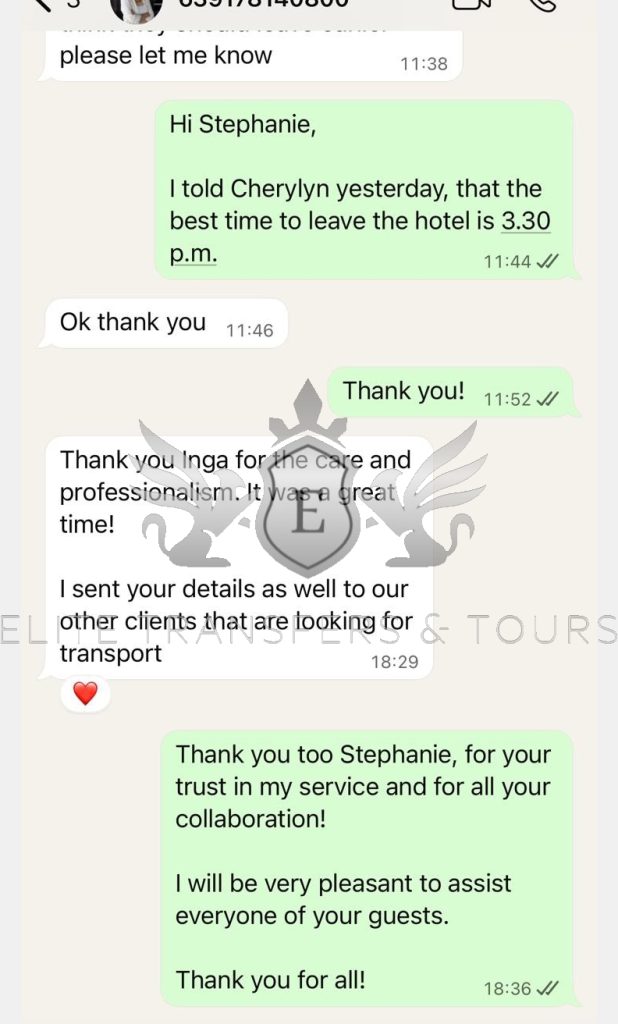Tap the underlined 3.30 p.m. time link
The image size is (618, 1024).
pyautogui.click(x=525, y=221)
